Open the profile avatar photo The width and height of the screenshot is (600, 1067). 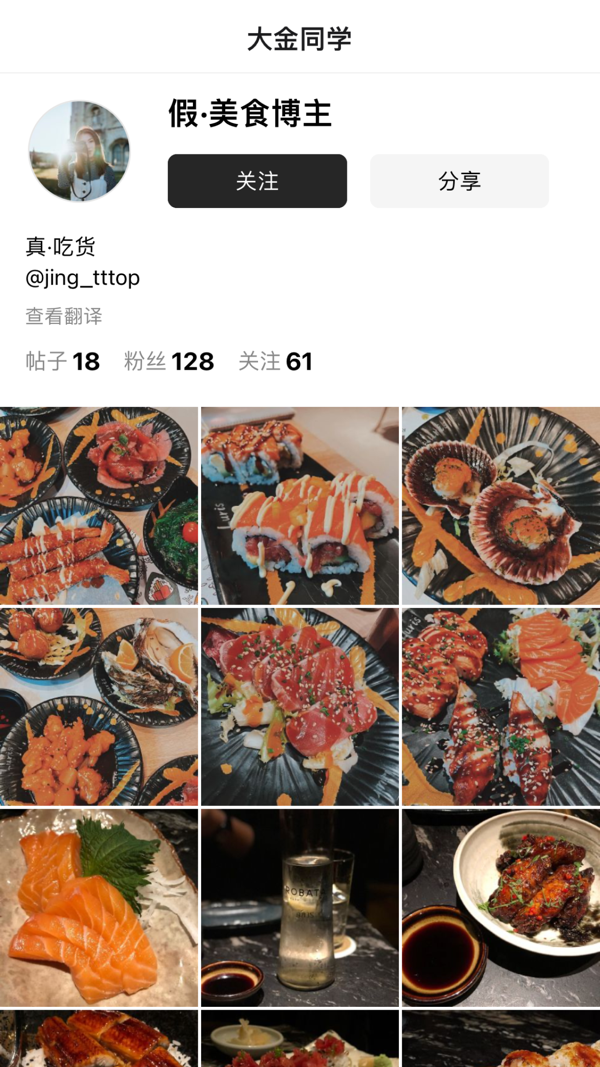[79, 151]
